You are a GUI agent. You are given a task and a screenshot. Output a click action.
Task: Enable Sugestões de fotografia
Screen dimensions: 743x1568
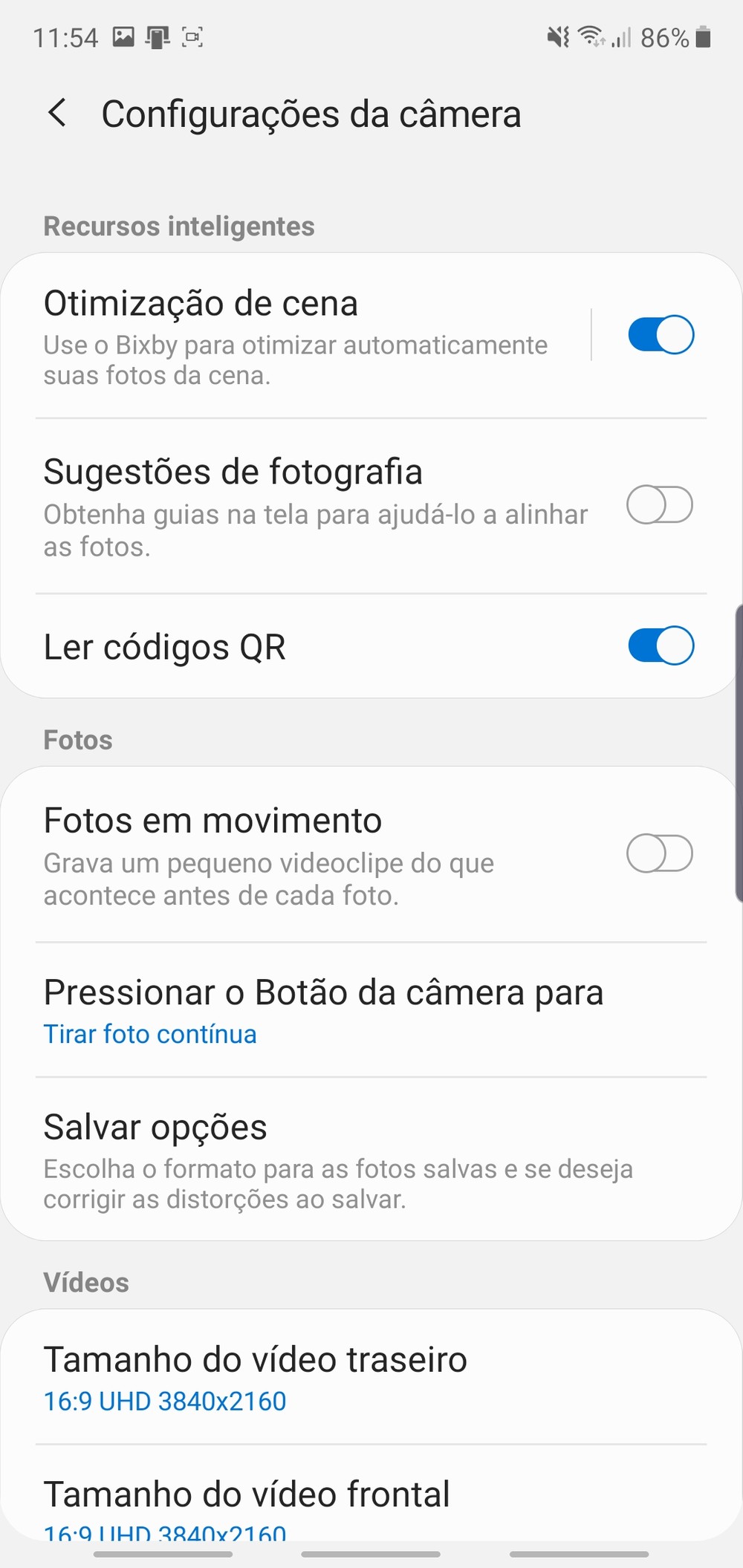(660, 506)
